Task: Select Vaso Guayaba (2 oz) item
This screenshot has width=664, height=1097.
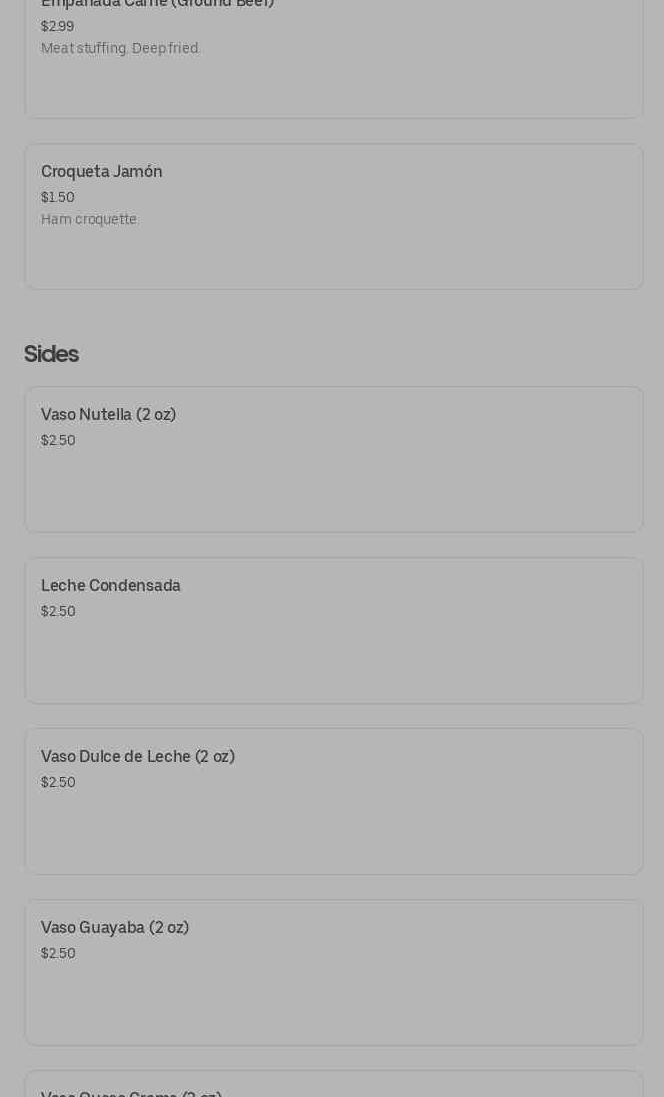Action: [x=334, y=972]
